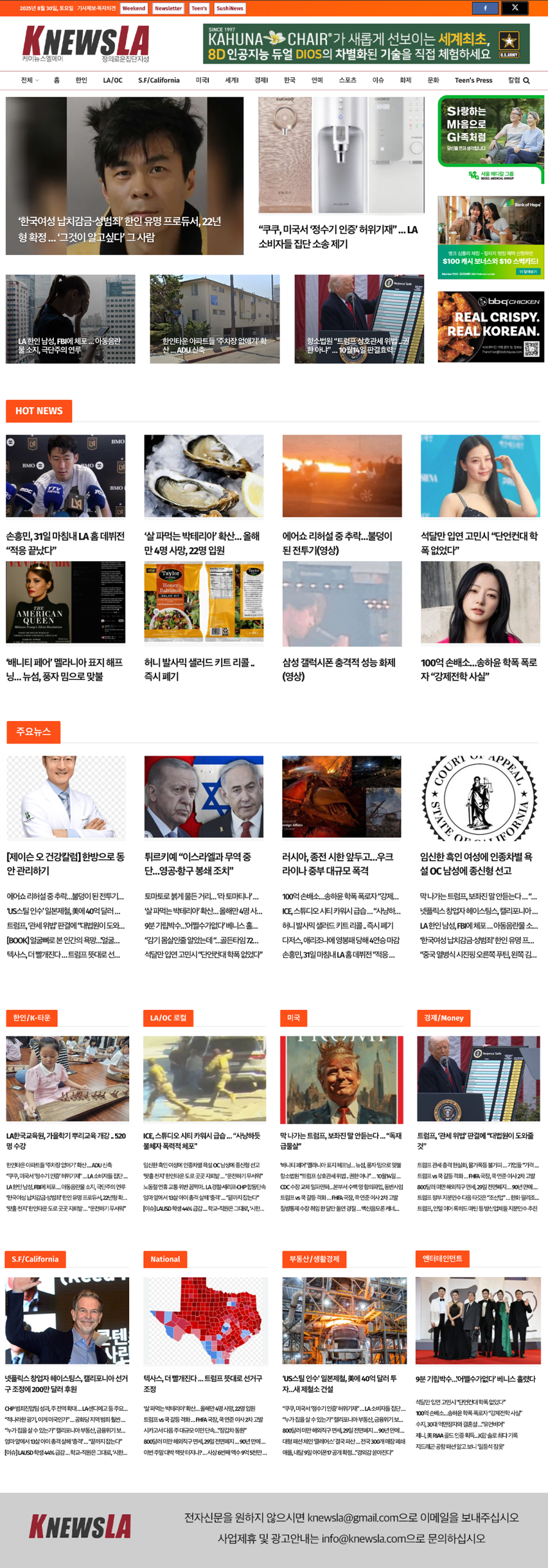548x1568 pixels.
Task: Open the Newsletter button
Action: 168,8
